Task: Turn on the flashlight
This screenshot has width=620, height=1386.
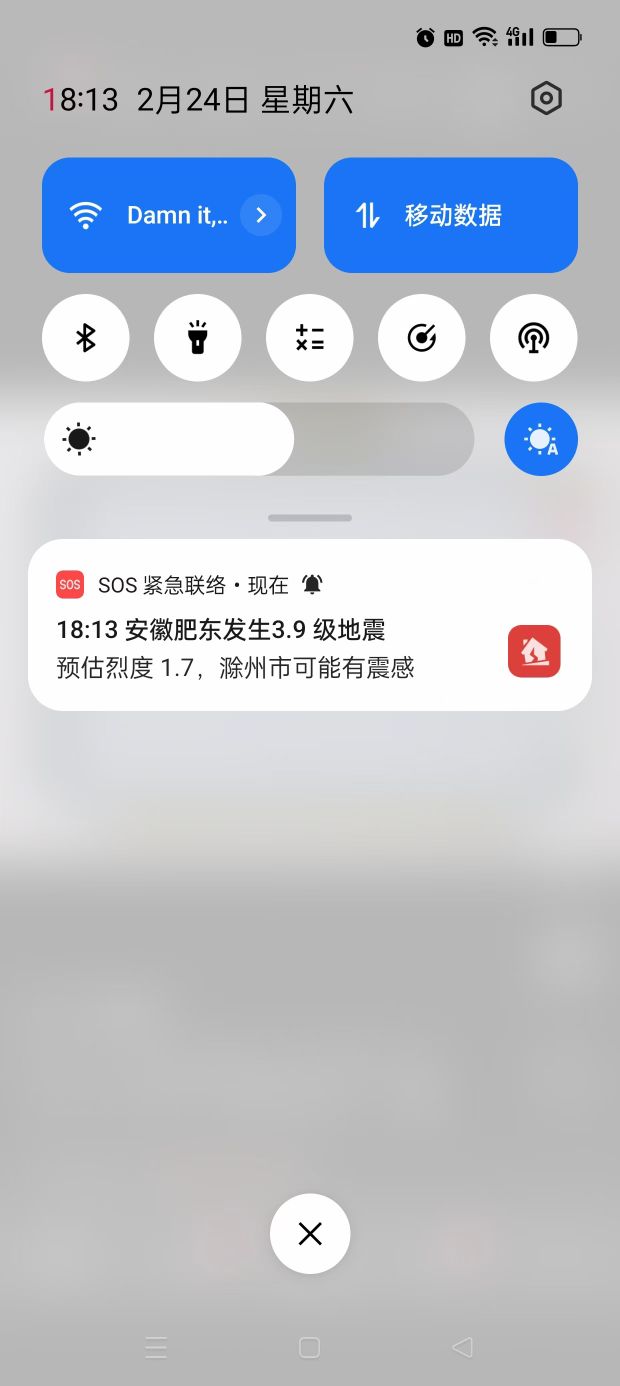Action: 198,338
